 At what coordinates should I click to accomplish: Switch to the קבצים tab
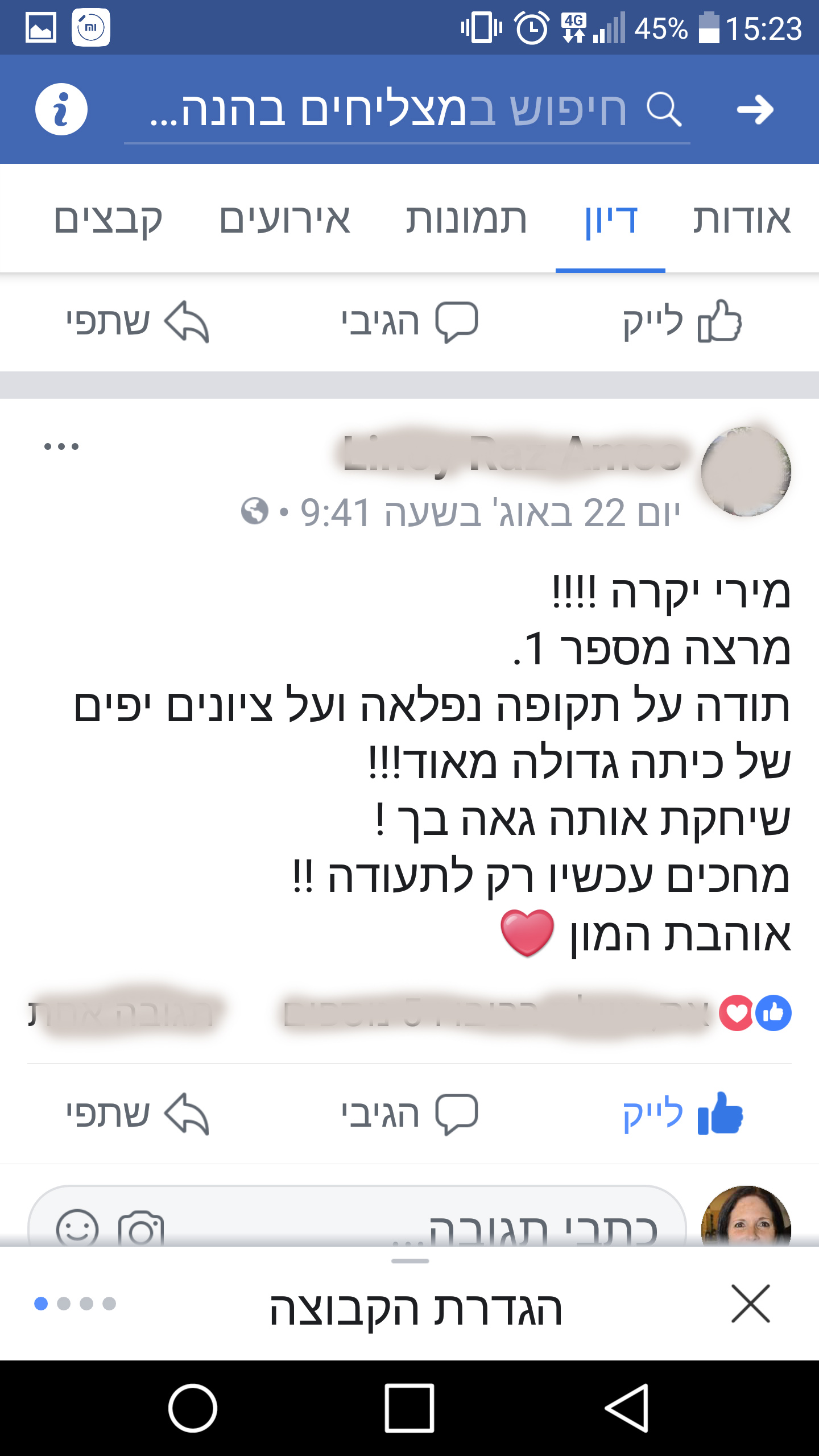[x=108, y=220]
